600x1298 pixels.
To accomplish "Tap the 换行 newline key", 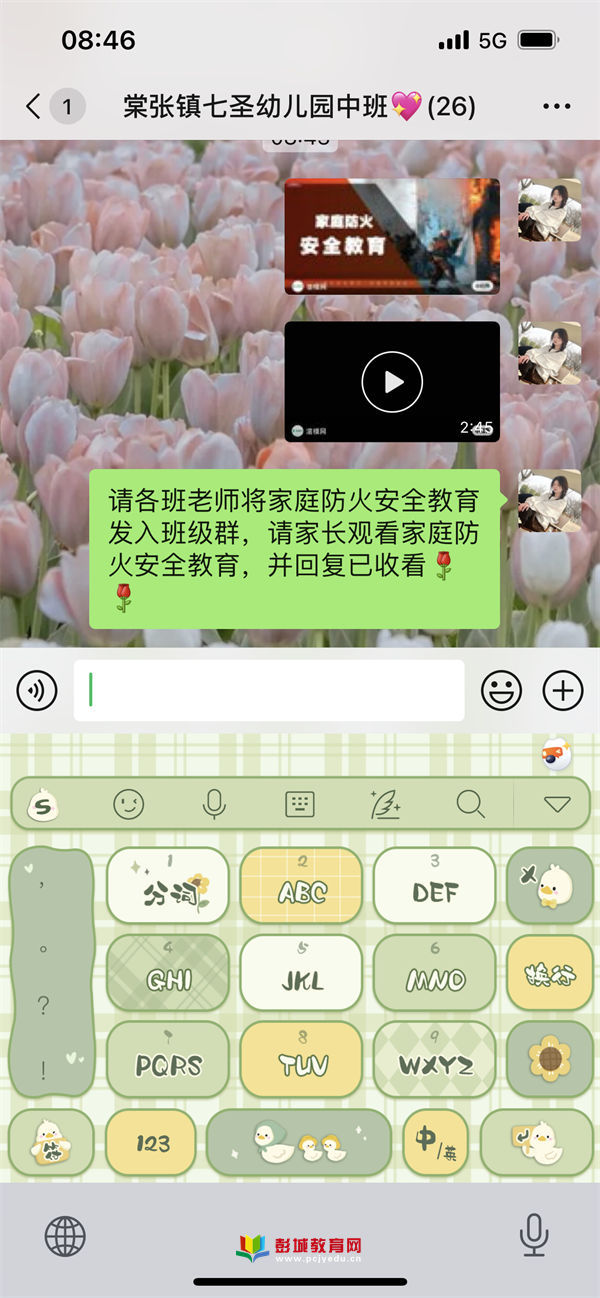I will click(549, 973).
